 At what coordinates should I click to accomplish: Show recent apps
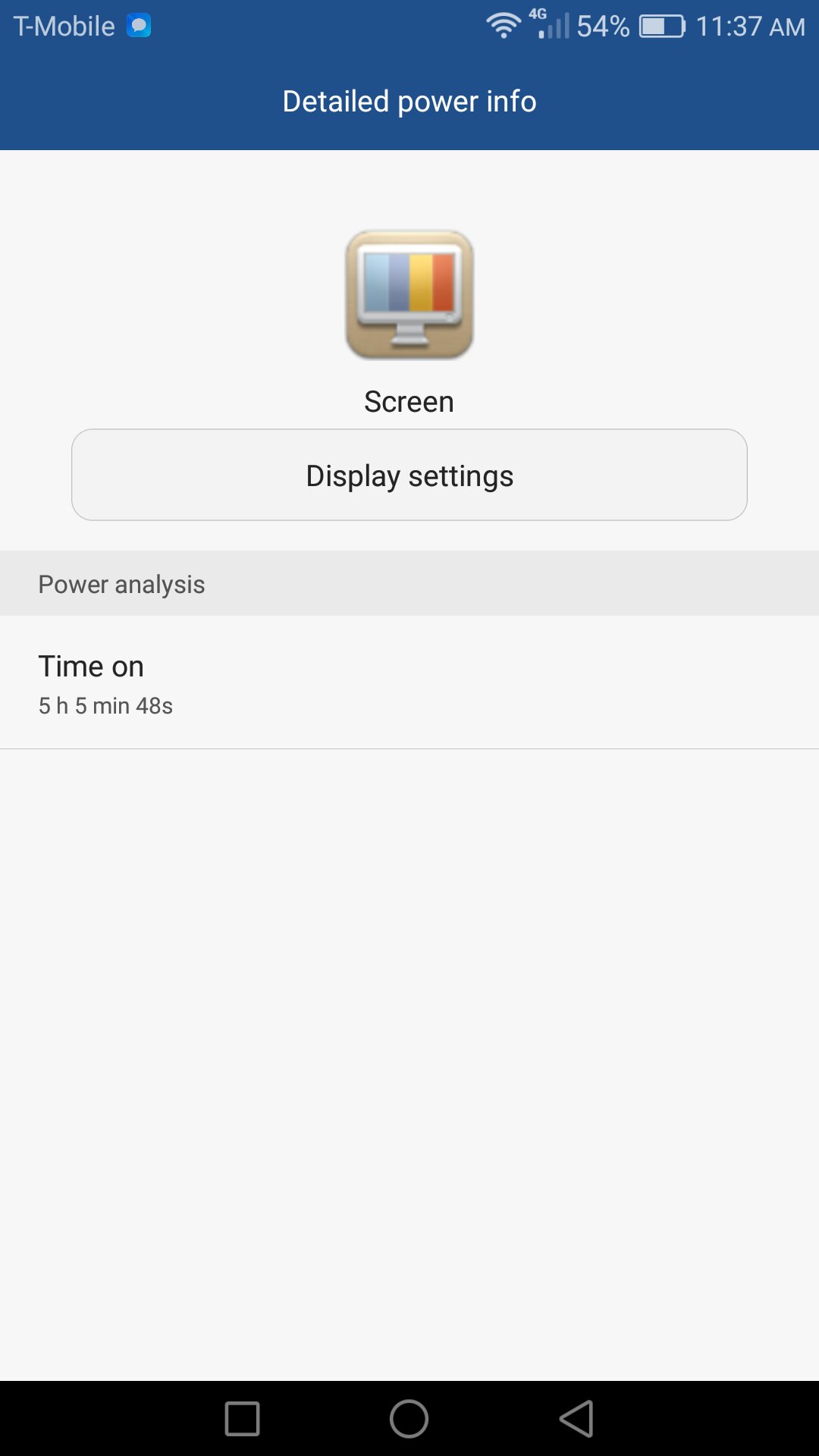pos(243,1418)
